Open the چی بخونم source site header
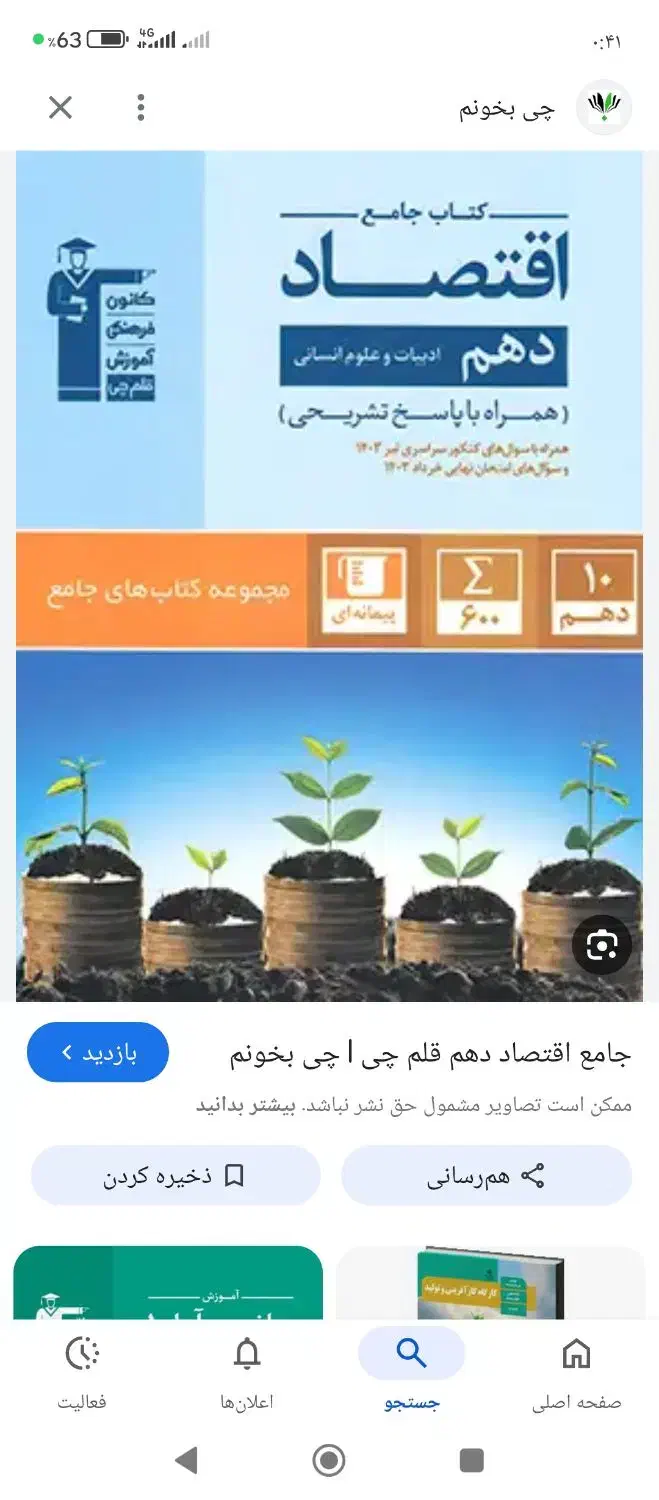This screenshot has height=1500, width=659. point(540,109)
